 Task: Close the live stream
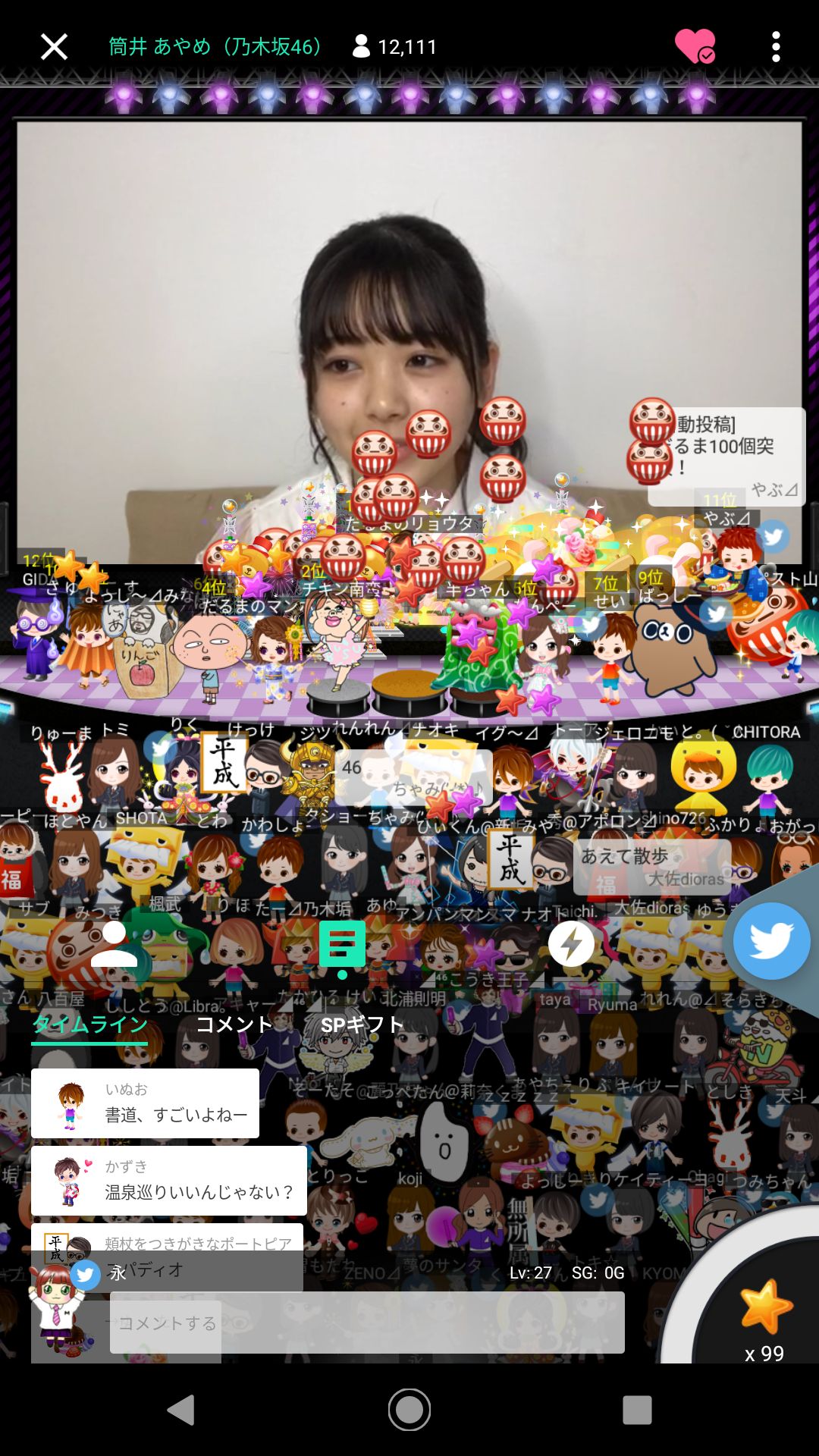coord(54,47)
